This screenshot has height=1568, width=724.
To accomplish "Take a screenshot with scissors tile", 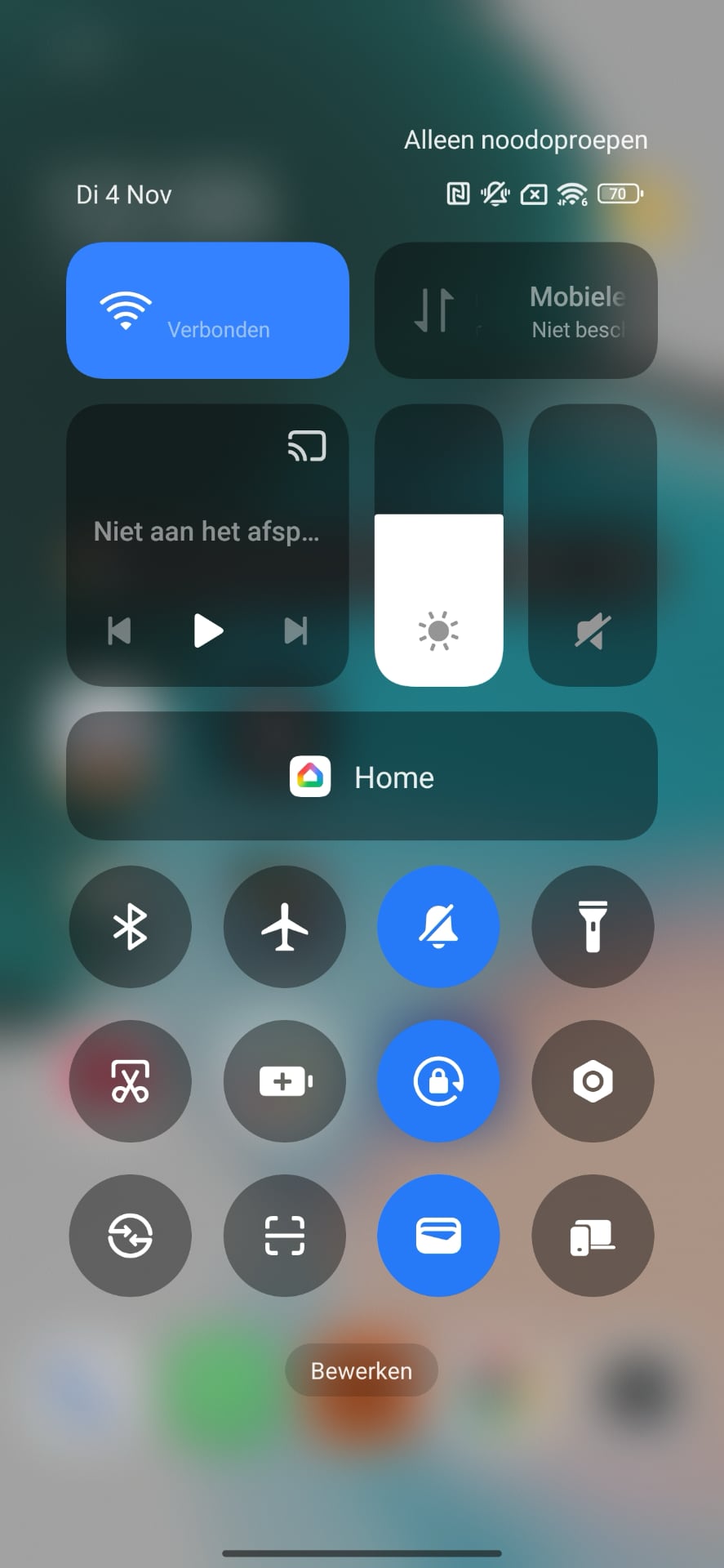I will (131, 1081).
